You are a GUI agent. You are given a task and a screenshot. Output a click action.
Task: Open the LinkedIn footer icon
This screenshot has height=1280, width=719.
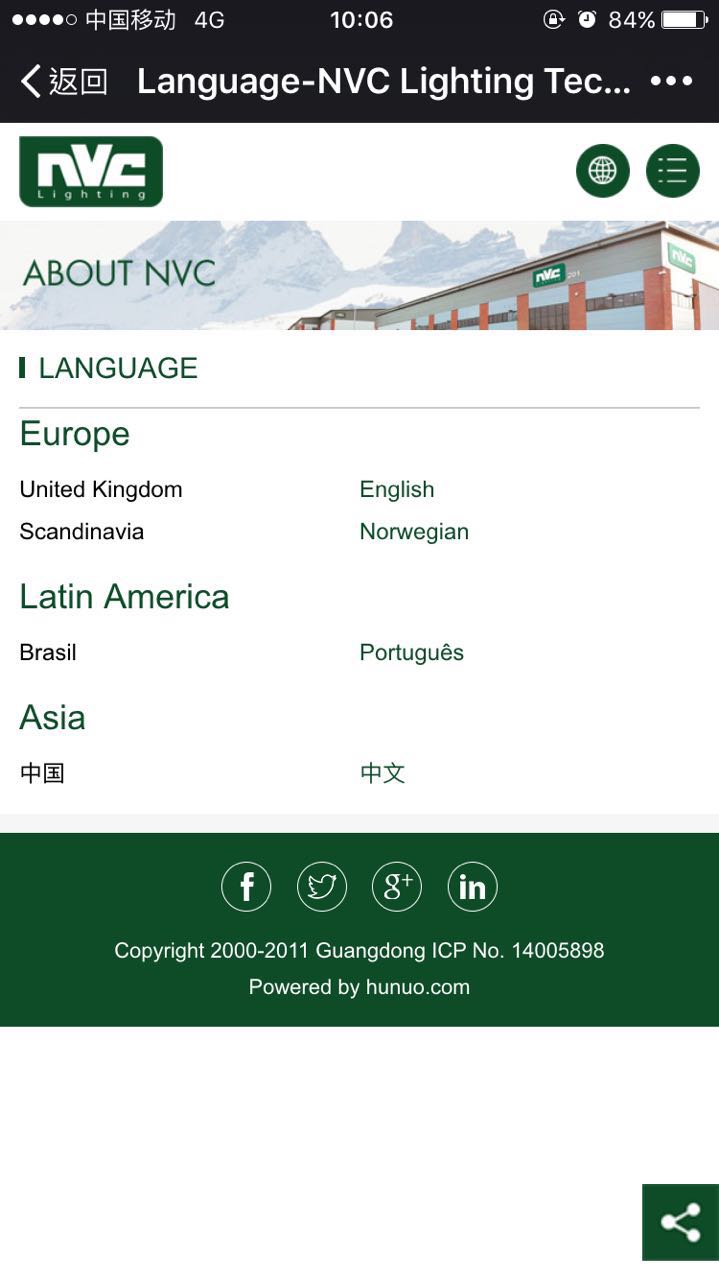(472, 887)
